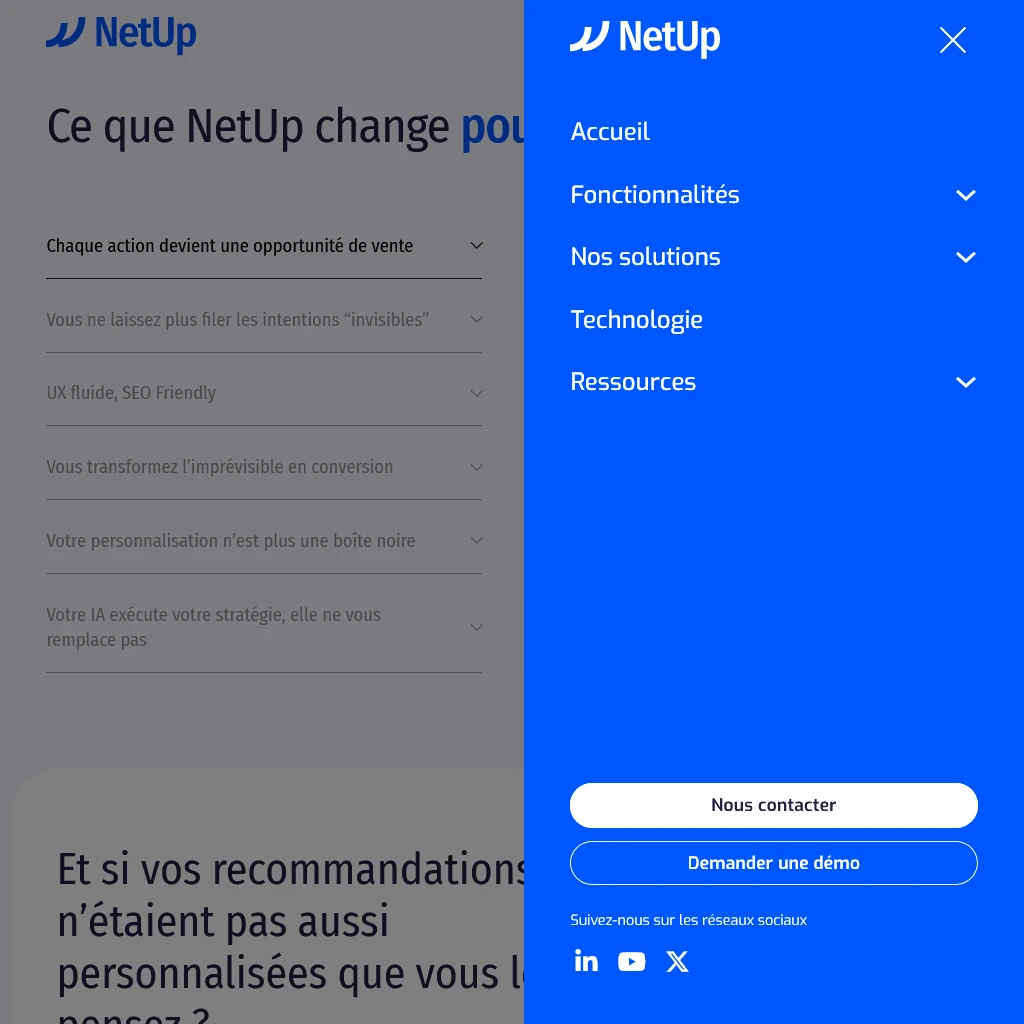Expand the Fonctionnalités submenu
1024x1024 pixels.
click(x=965, y=195)
